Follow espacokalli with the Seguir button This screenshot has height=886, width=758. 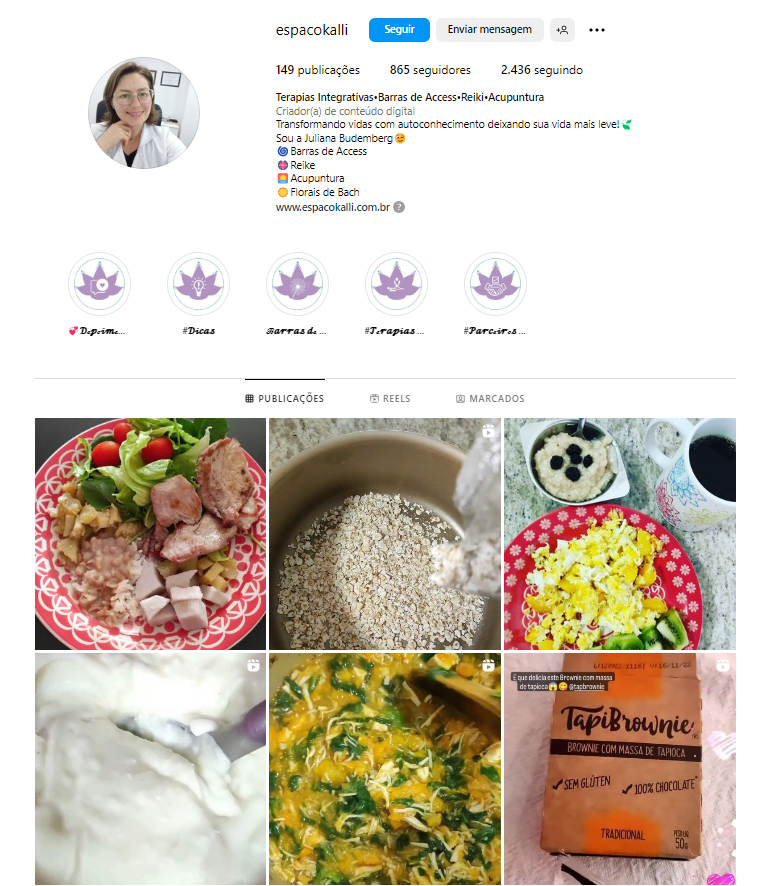pos(399,30)
